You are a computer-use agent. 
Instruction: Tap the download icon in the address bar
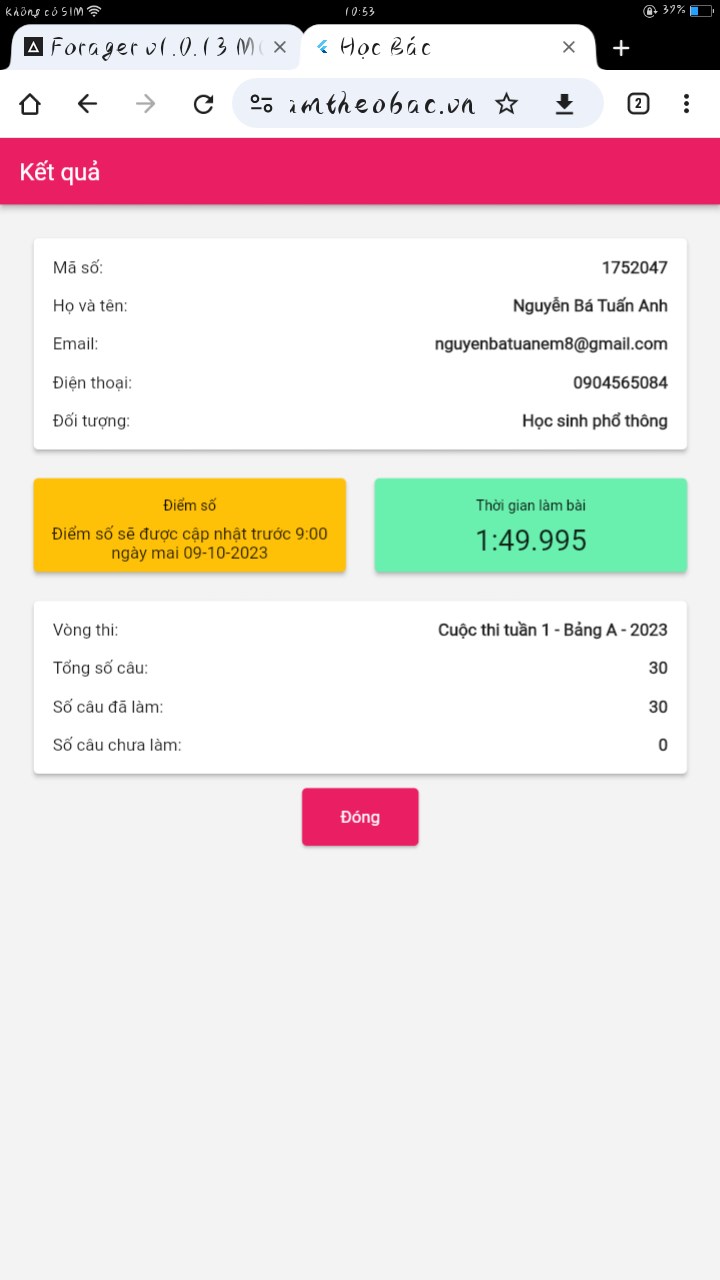(564, 104)
